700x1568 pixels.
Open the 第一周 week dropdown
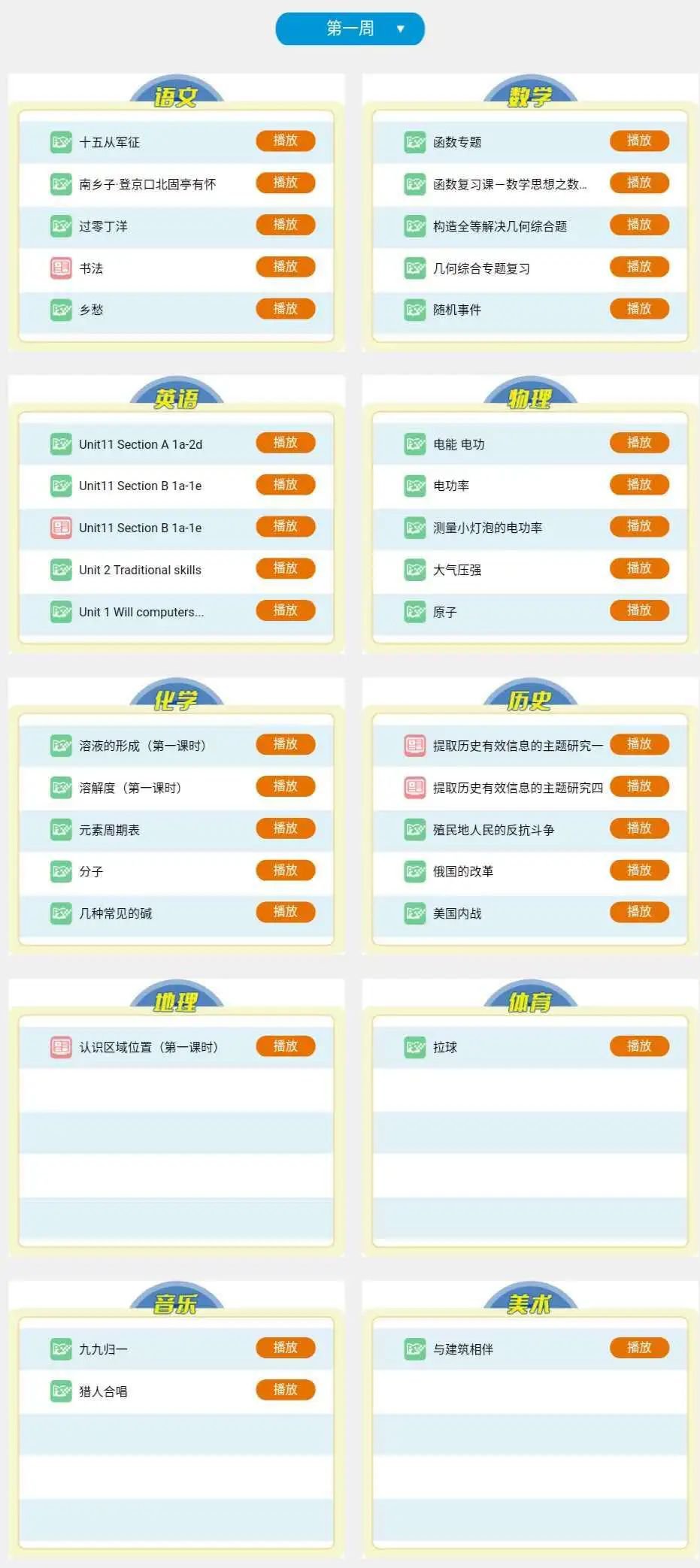[350, 29]
